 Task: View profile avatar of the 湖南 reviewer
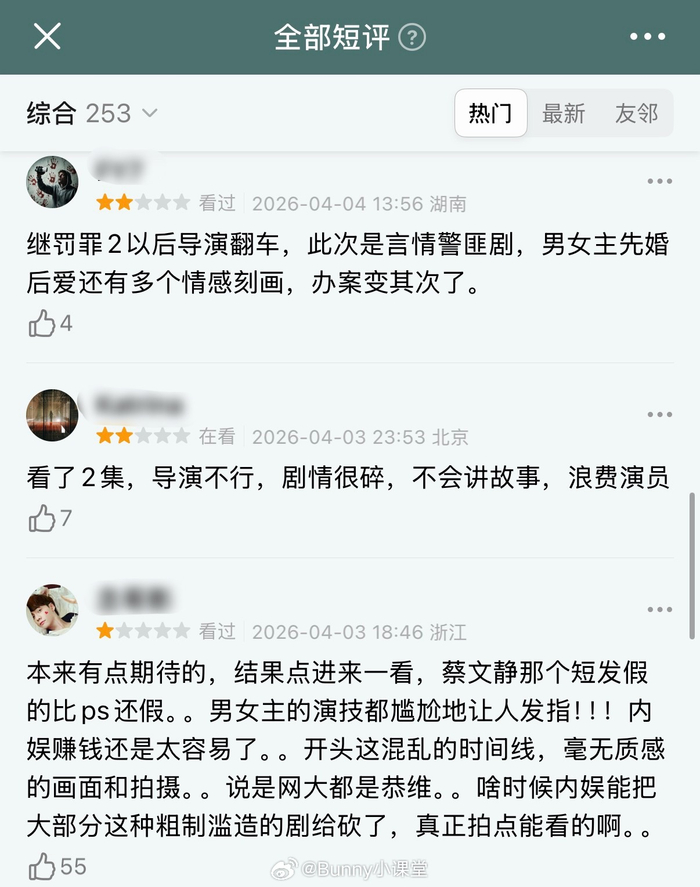[52, 182]
